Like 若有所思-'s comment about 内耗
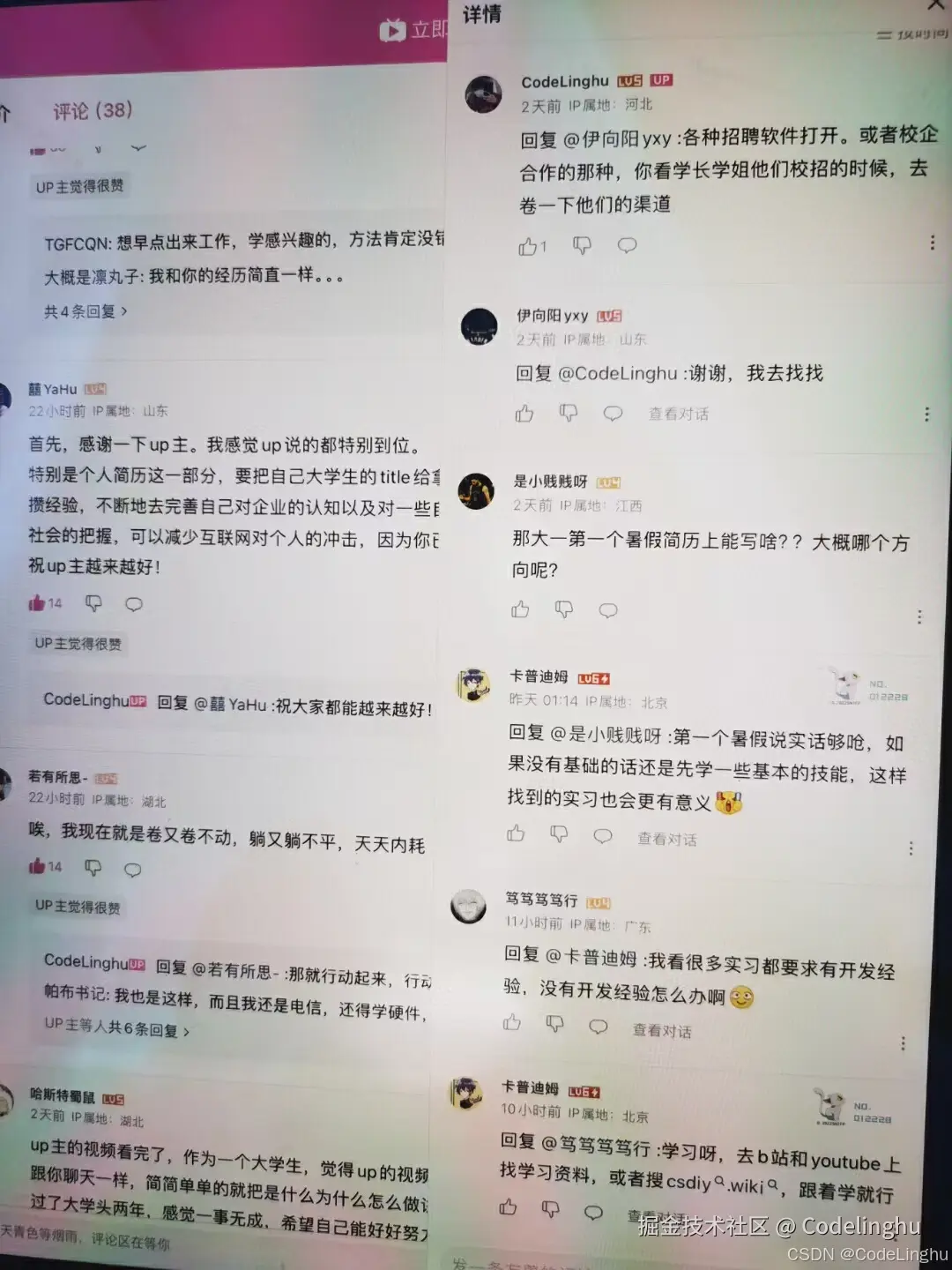 point(37,866)
